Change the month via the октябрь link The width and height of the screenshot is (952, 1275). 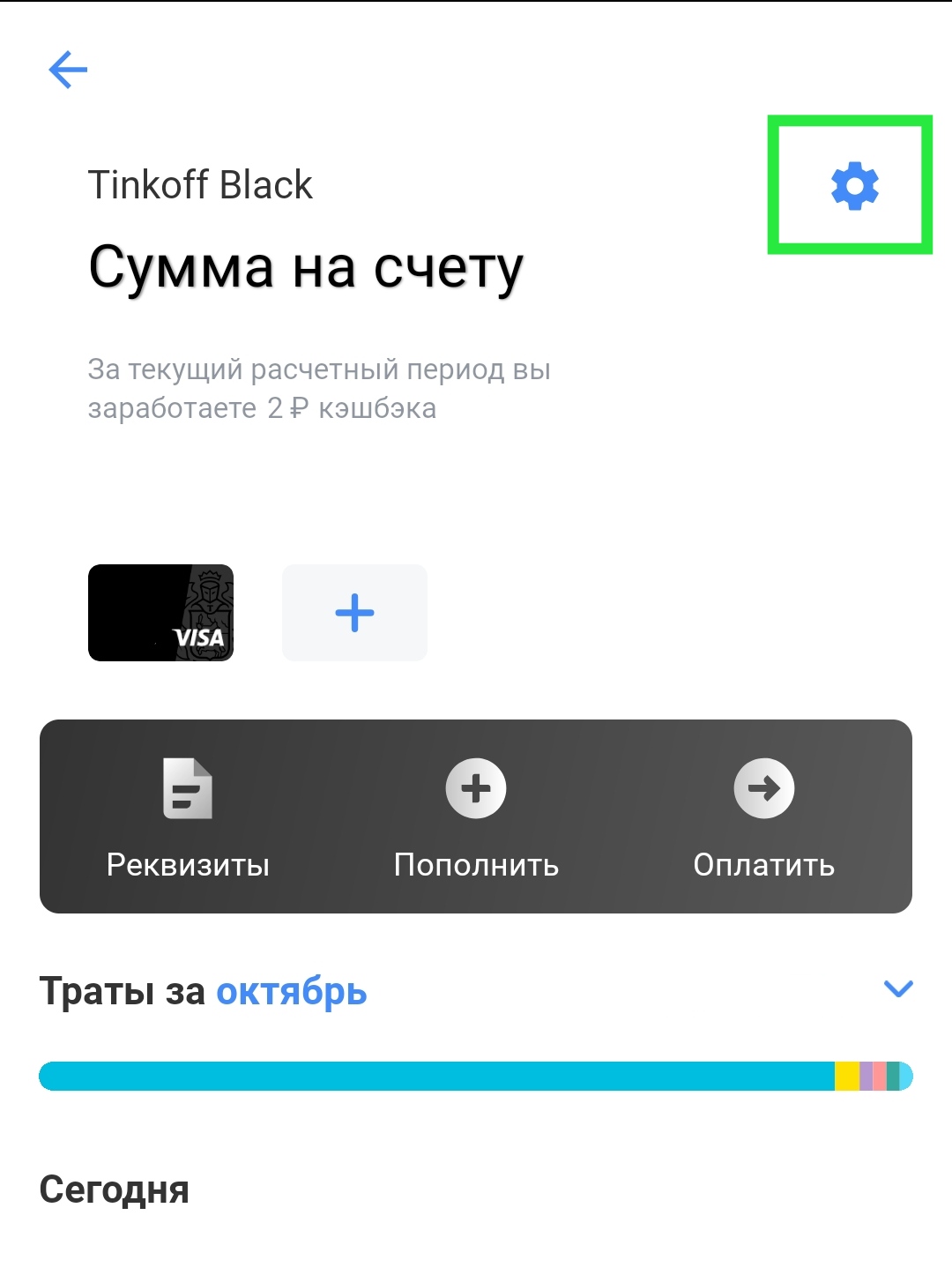click(292, 992)
